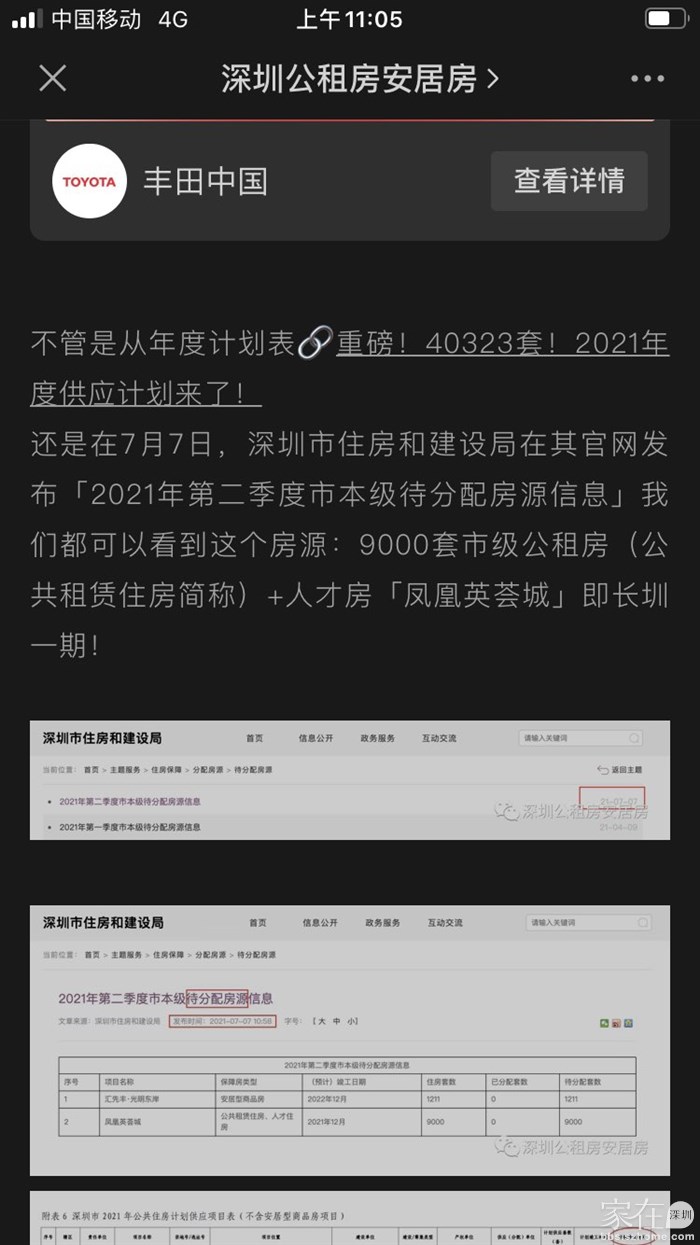The image size is (700, 1245).
Task: Tap 查看详情 on the Toyota ad
Action: pos(569,181)
